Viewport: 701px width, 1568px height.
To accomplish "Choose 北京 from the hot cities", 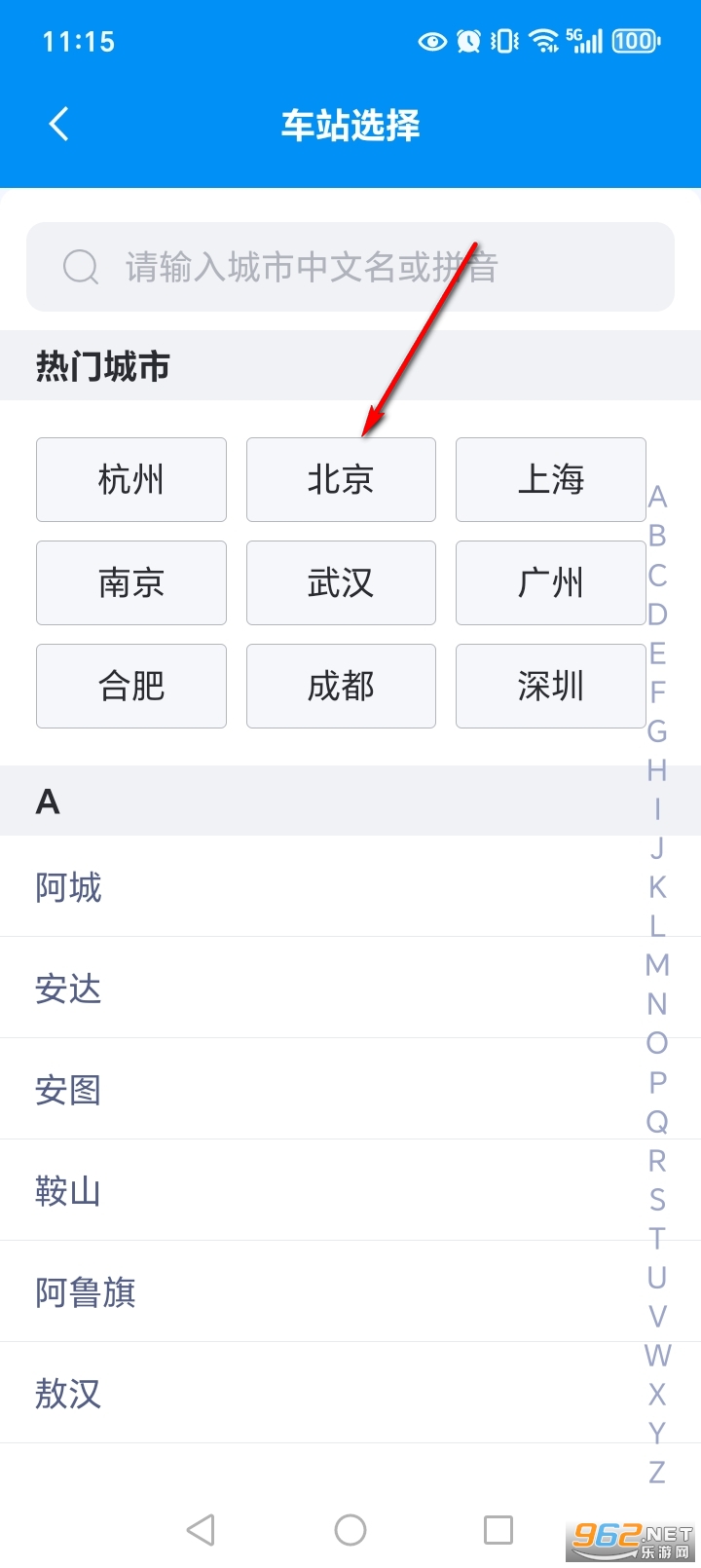I will (341, 479).
